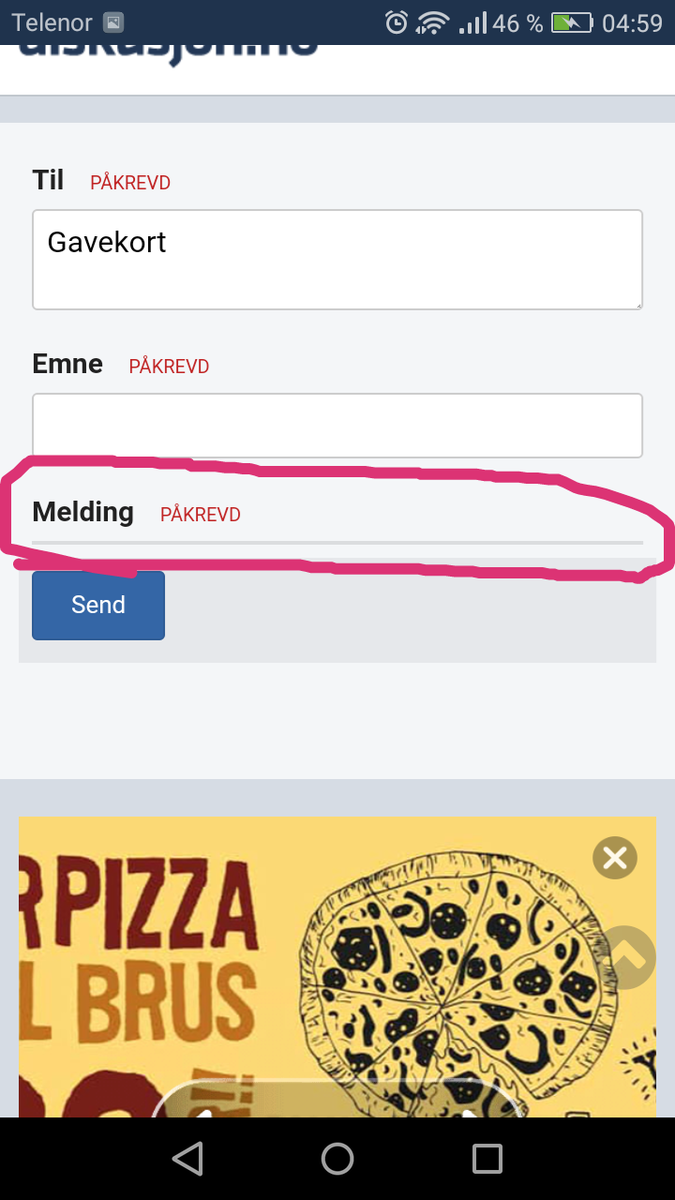Focus the Emne subject field
Image resolution: width=675 pixels, height=1200 pixels.
pos(337,425)
